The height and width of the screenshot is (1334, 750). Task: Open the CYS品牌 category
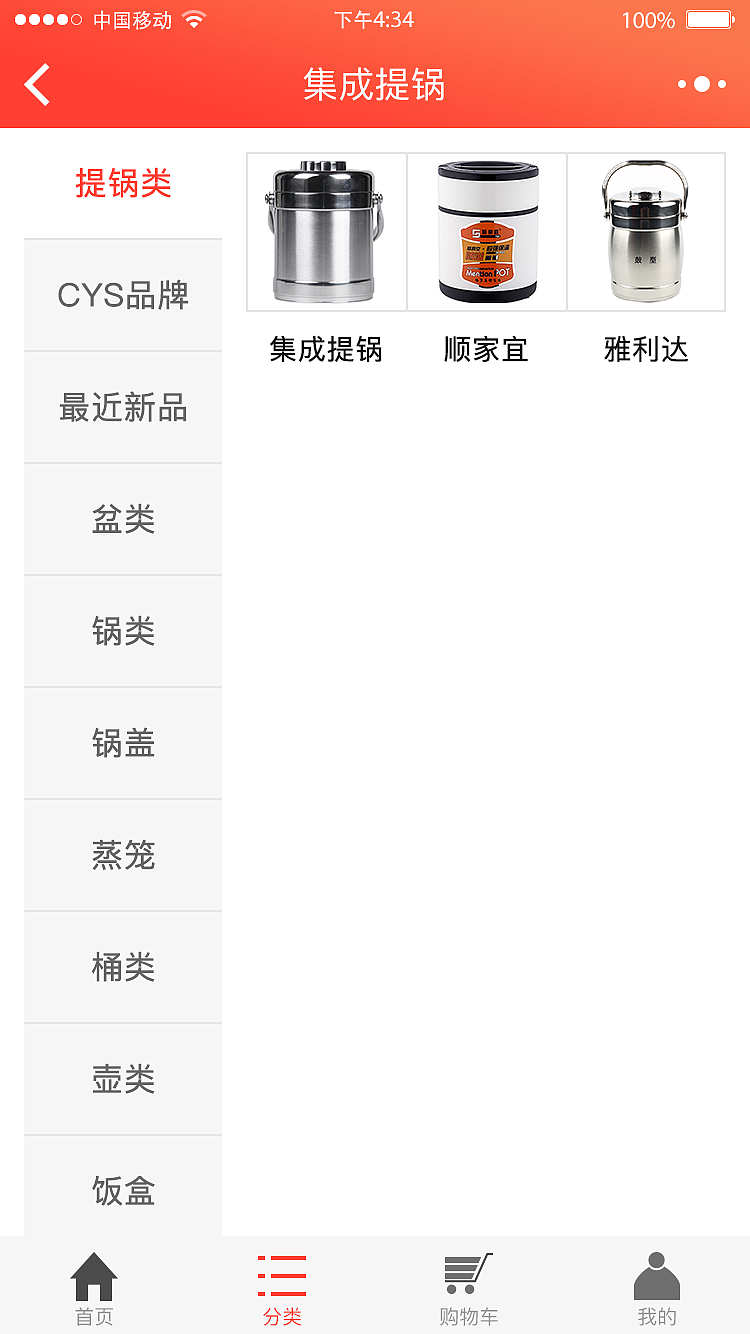[122, 295]
